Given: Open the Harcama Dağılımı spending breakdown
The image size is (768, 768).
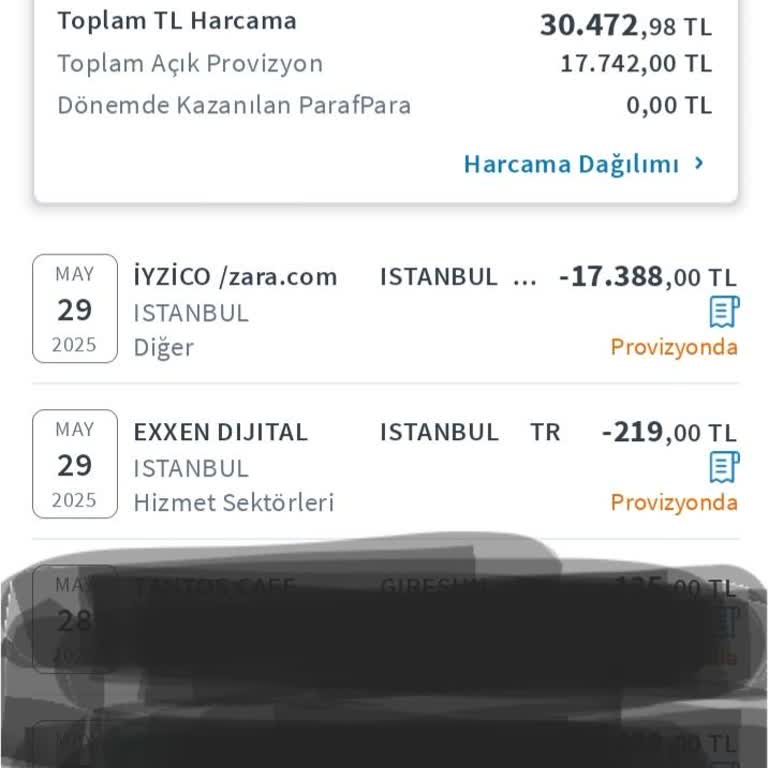Looking at the screenshot, I should (584, 164).
